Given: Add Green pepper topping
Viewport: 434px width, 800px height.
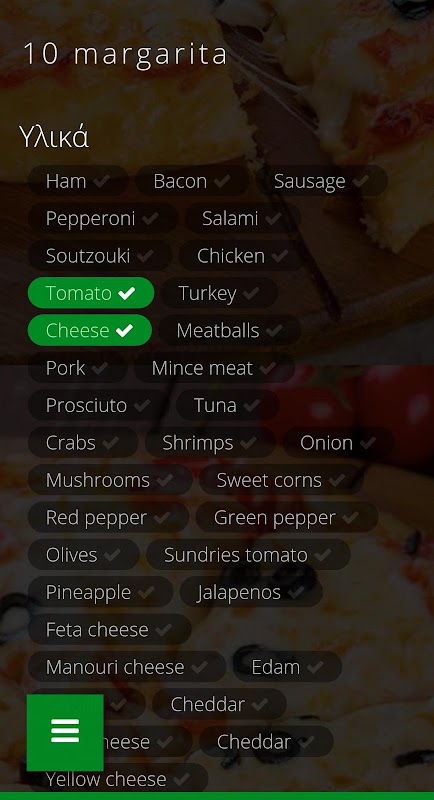Looking at the screenshot, I should 287,517.
